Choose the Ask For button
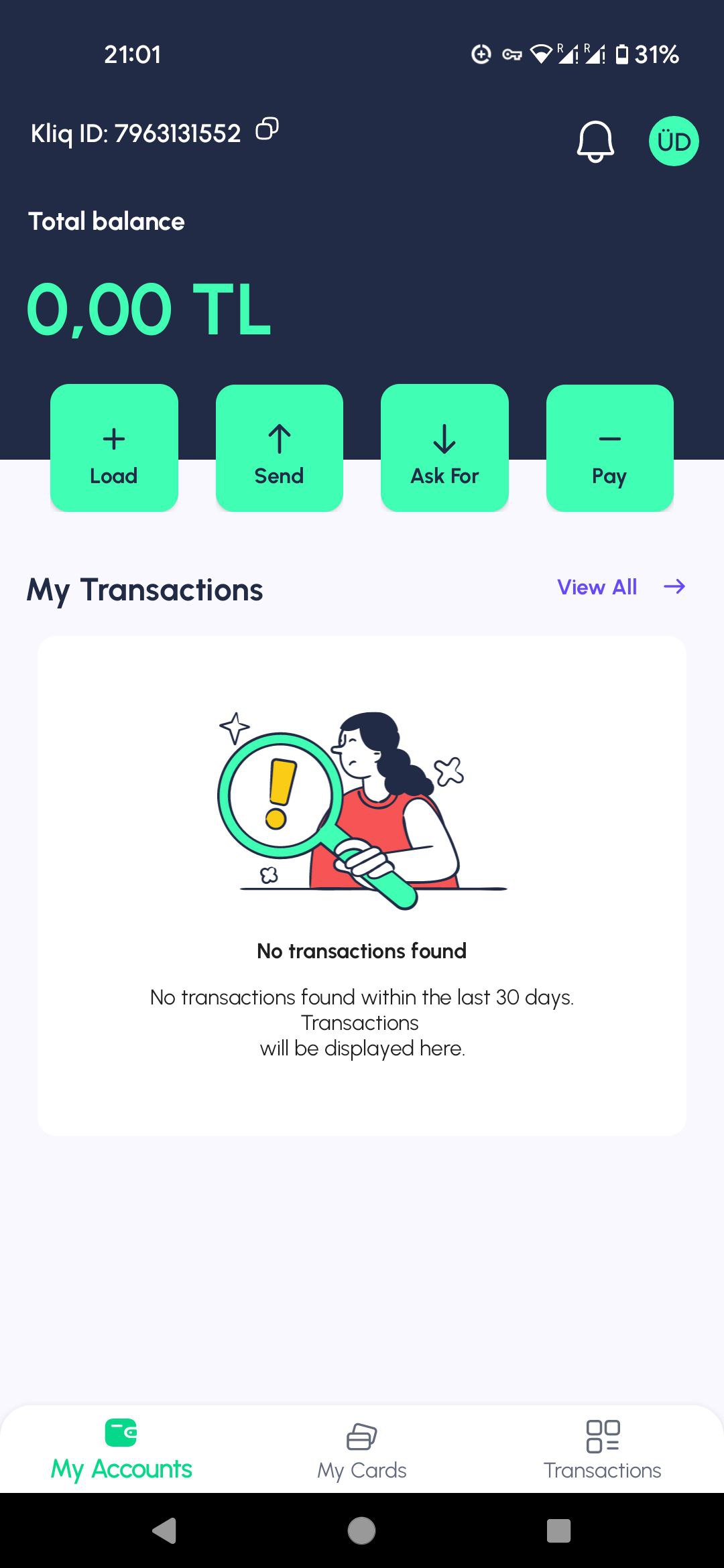Image resolution: width=724 pixels, height=1568 pixels. tap(444, 448)
